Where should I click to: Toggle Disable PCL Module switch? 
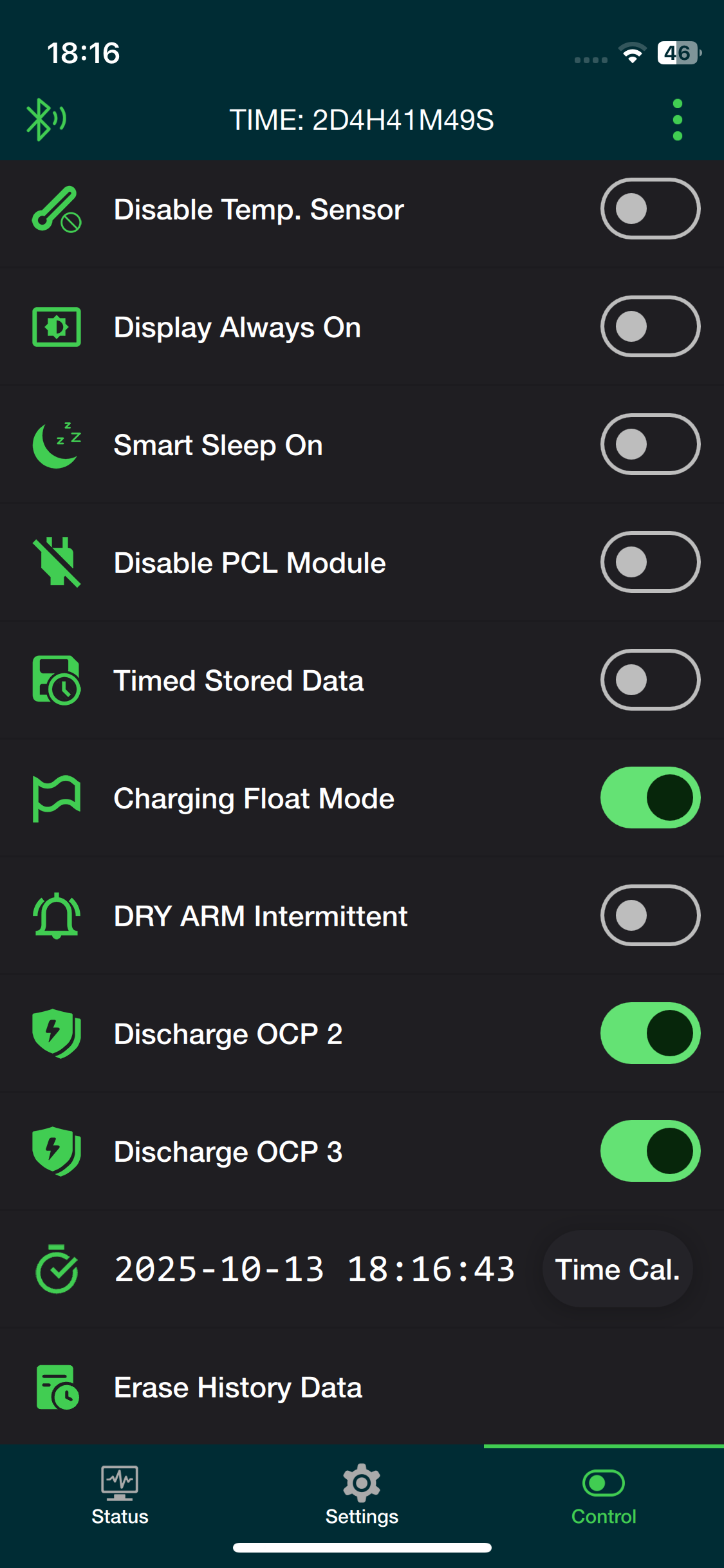tap(650, 563)
